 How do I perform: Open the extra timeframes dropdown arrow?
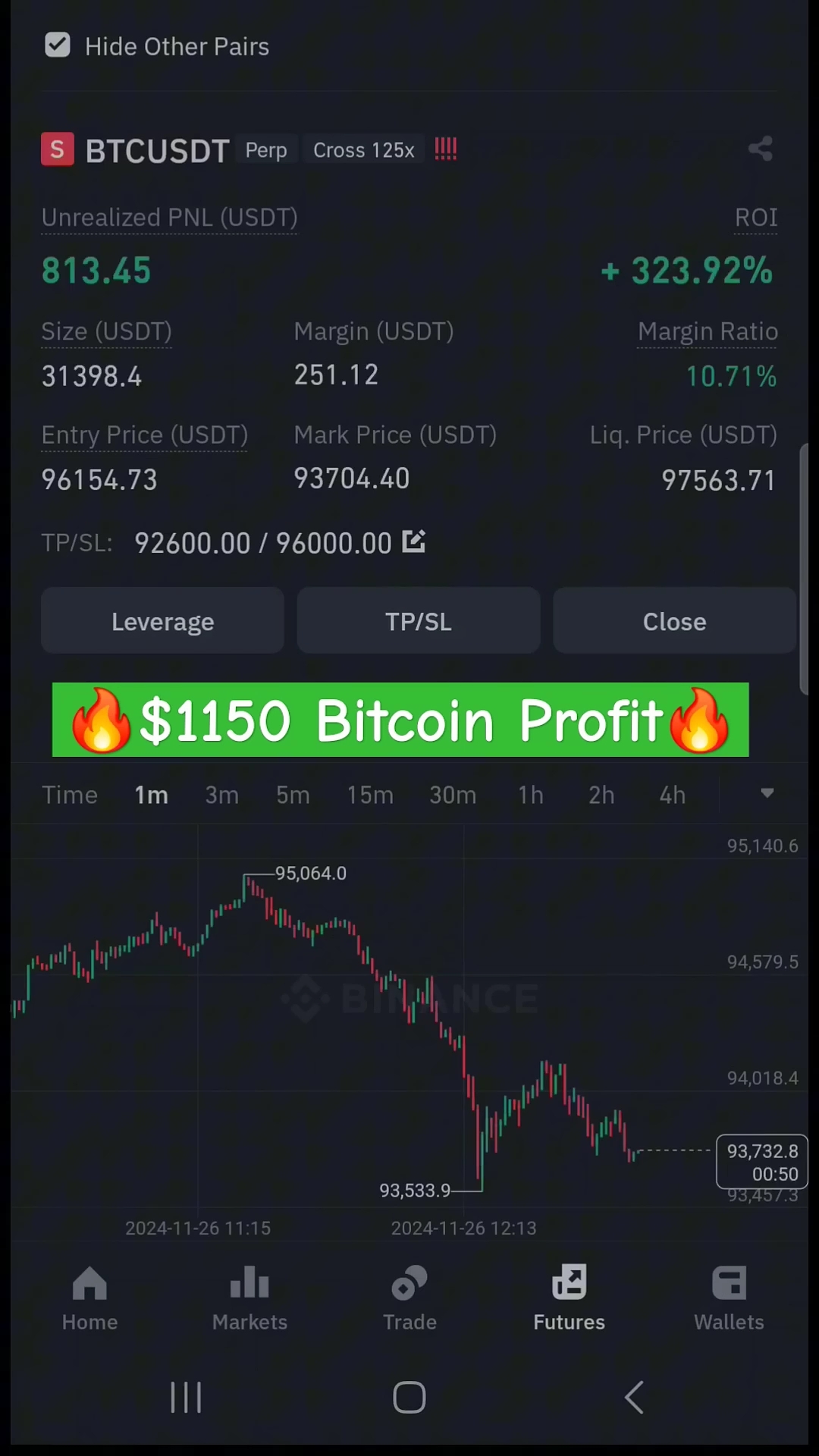pyautogui.click(x=767, y=793)
